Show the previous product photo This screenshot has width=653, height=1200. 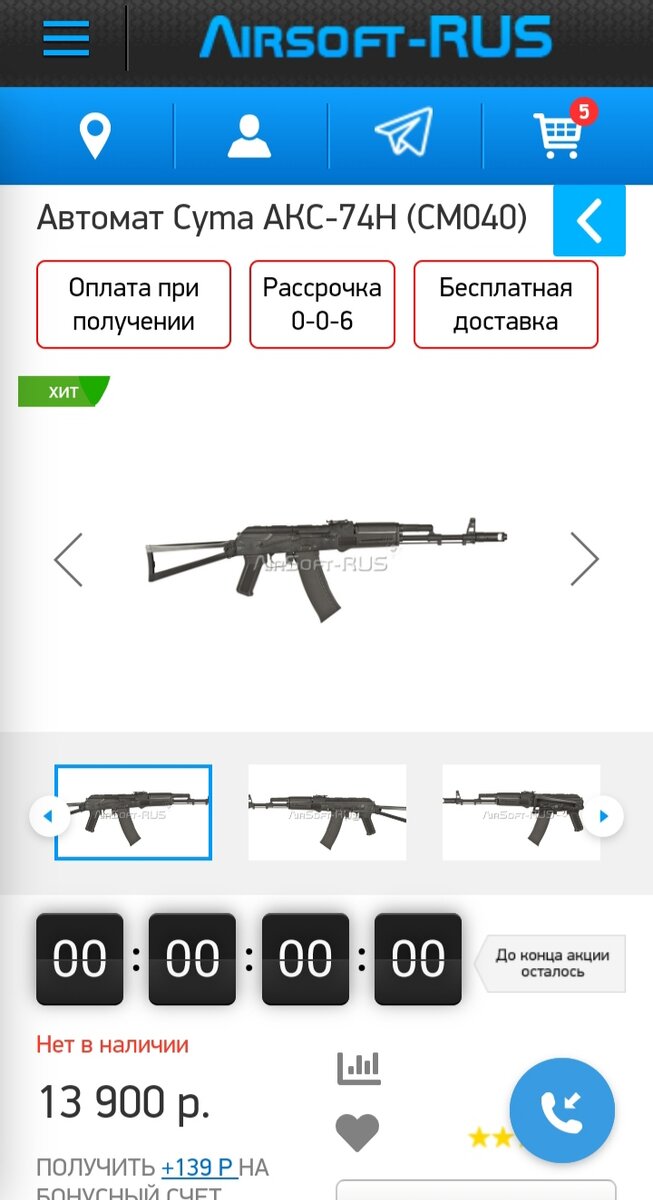point(68,559)
